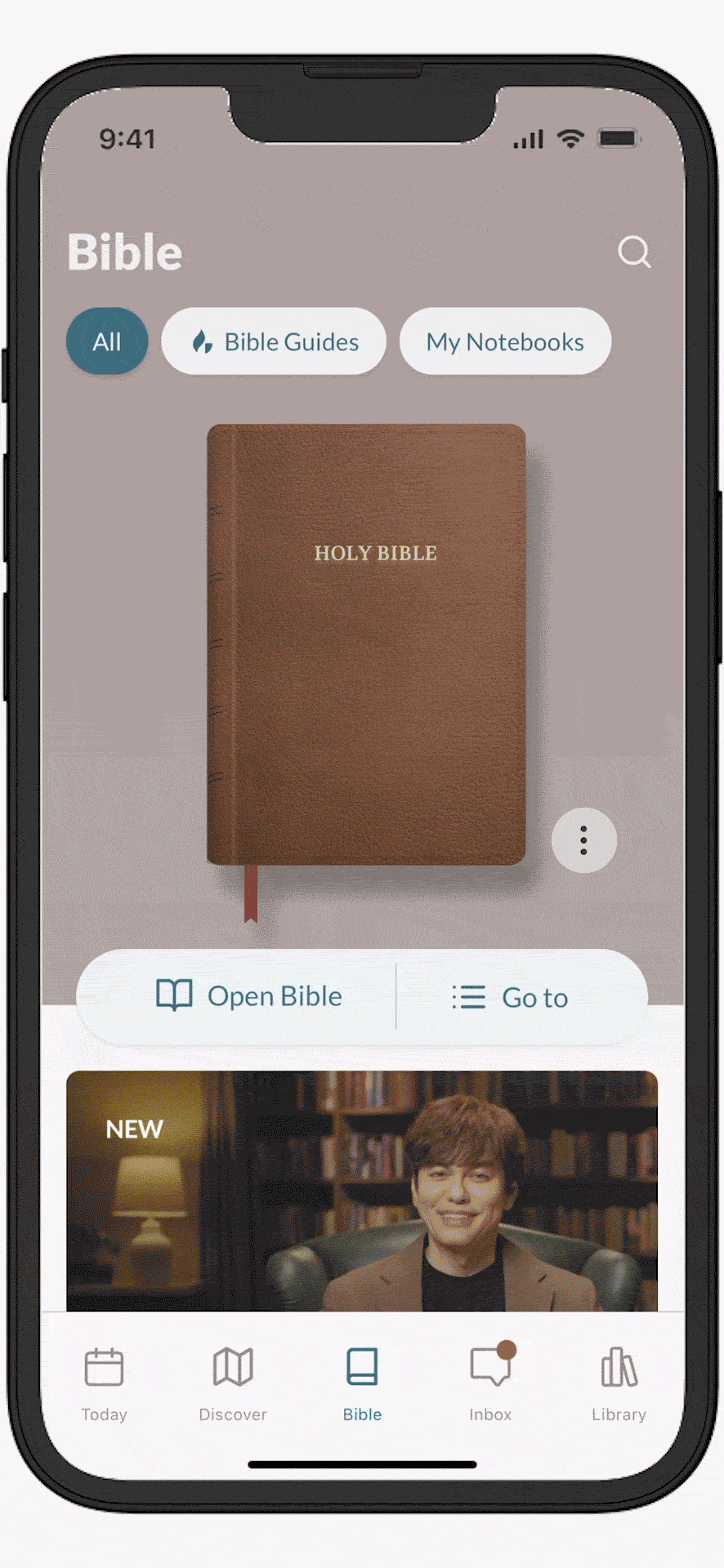Open the NEW video card
The height and width of the screenshot is (1568, 724).
pyautogui.click(x=362, y=1190)
